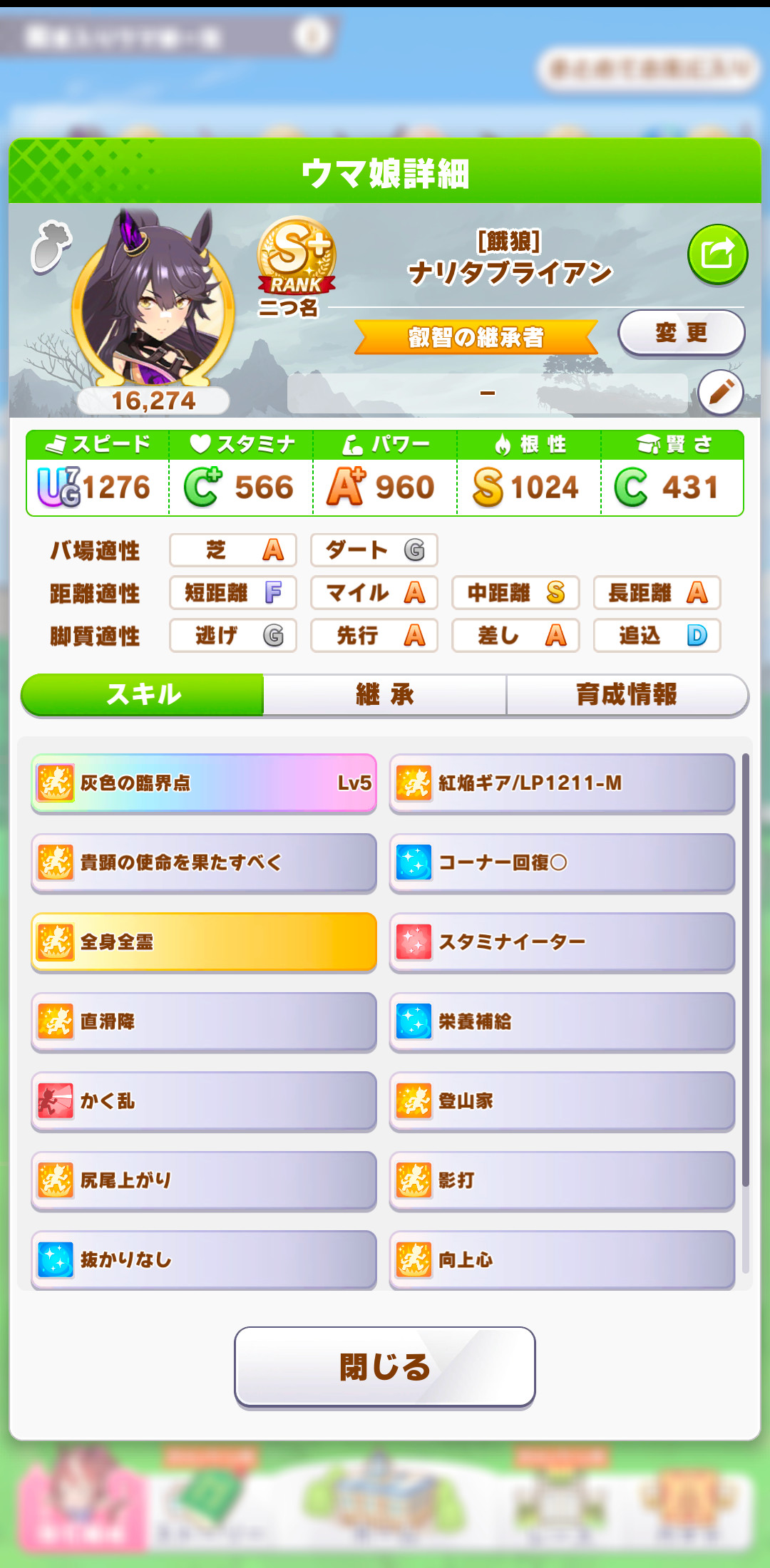Select the スキル tab
This screenshot has width=770, height=1568.
pos(143,694)
